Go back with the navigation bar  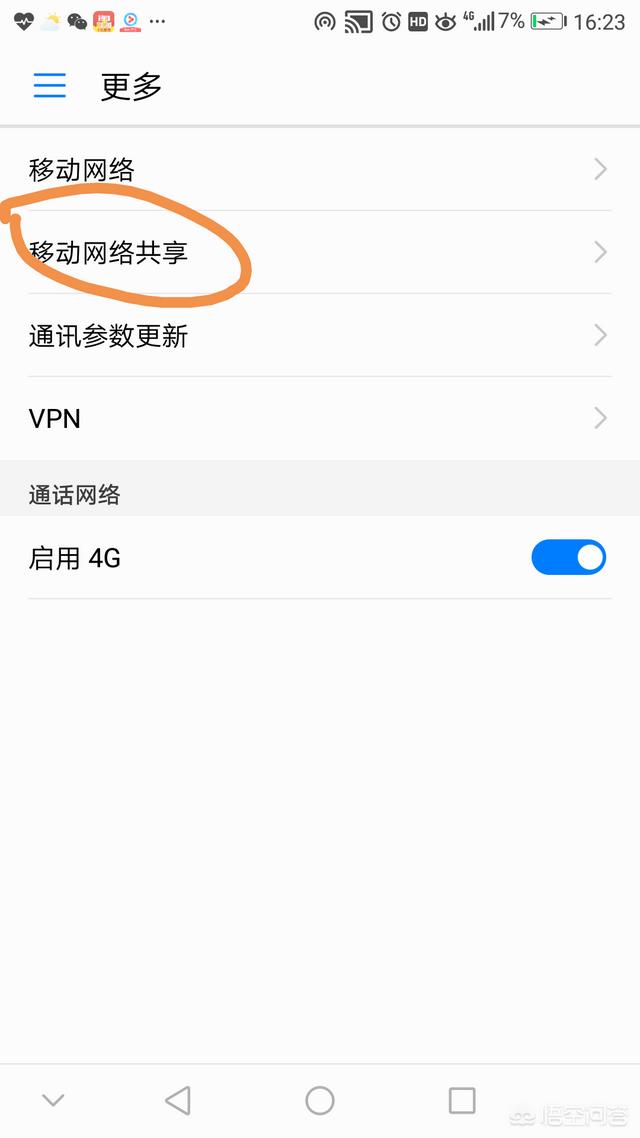[x=178, y=1101]
